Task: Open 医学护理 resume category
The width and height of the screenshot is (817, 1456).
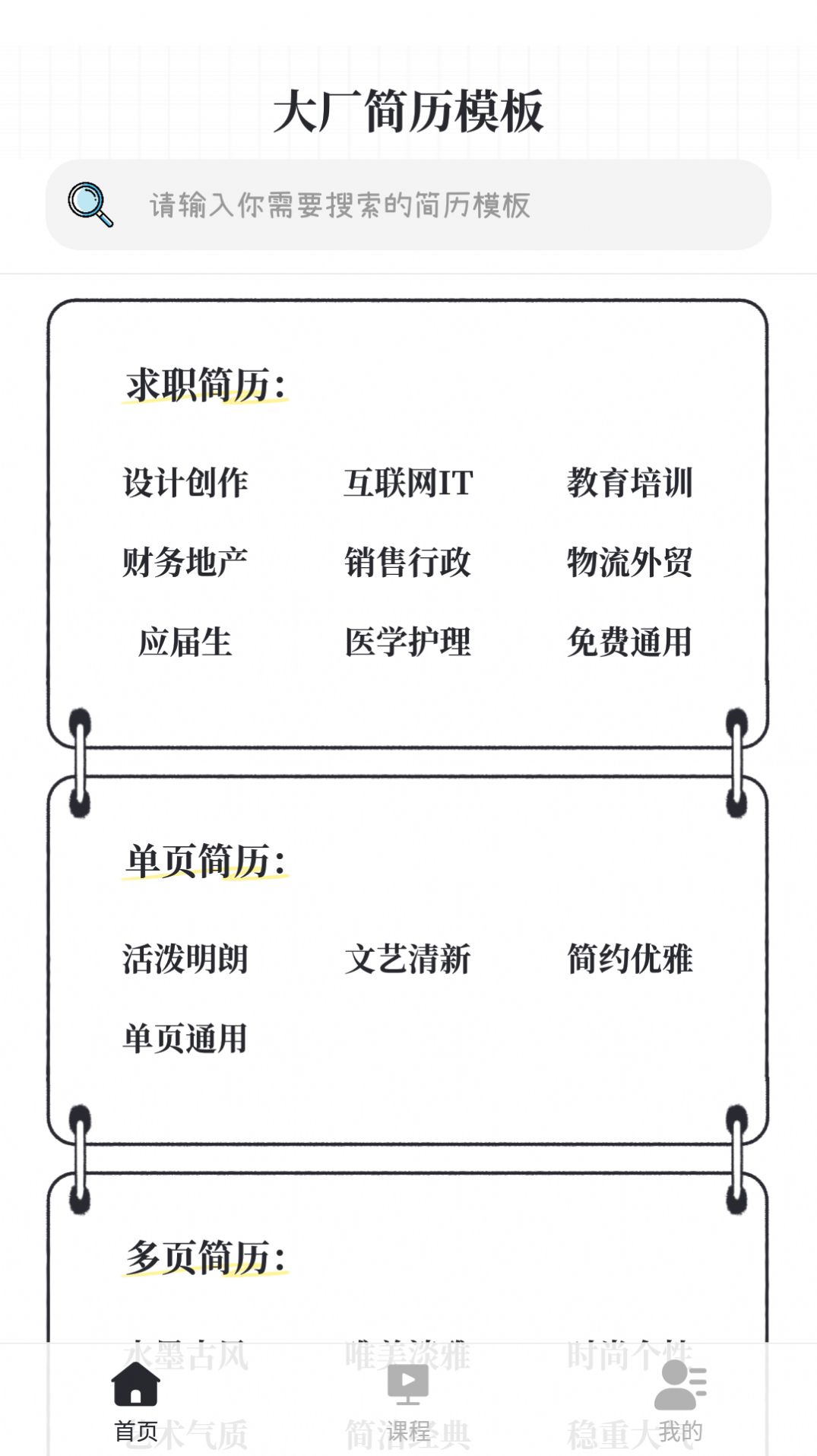Action: (x=408, y=642)
